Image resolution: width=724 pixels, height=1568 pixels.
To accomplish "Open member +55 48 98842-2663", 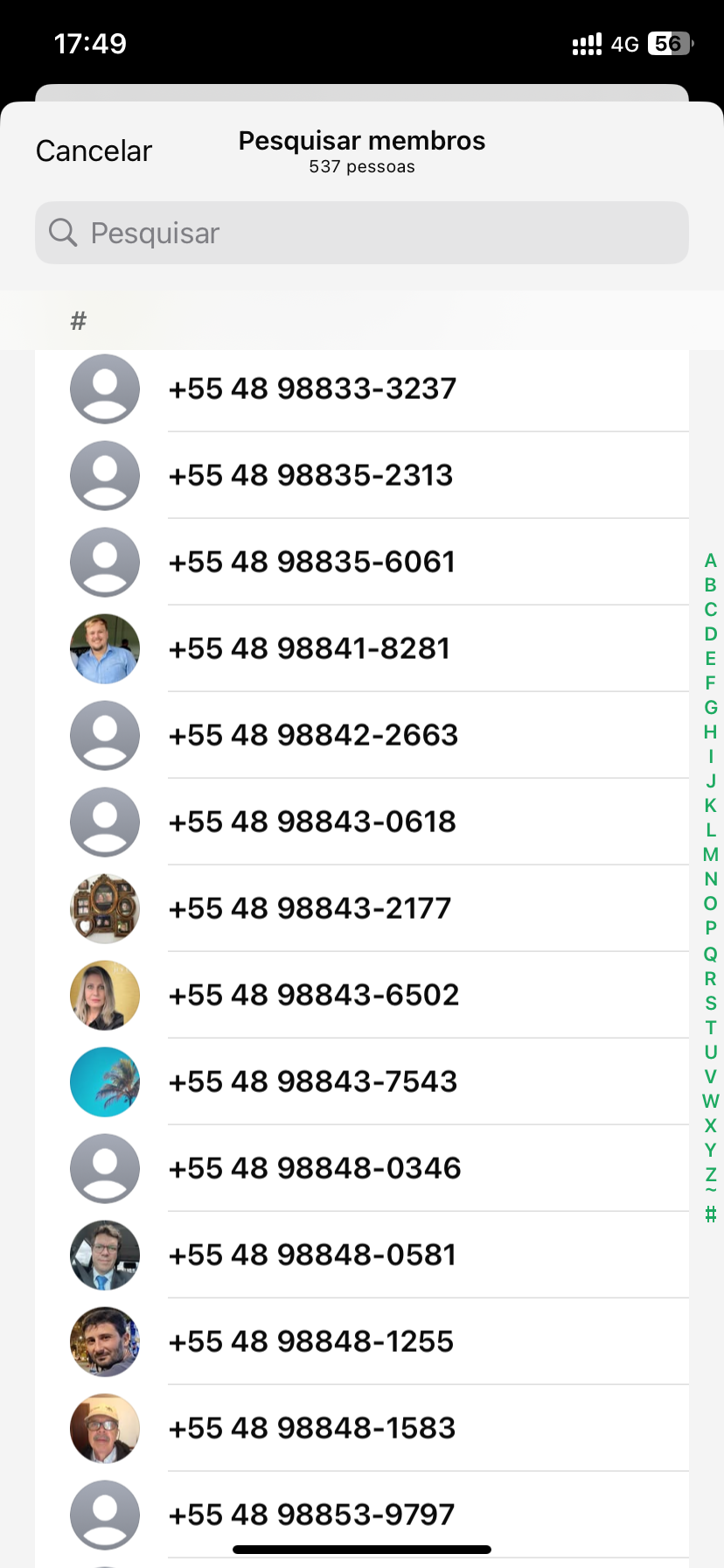I will (313, 735).
